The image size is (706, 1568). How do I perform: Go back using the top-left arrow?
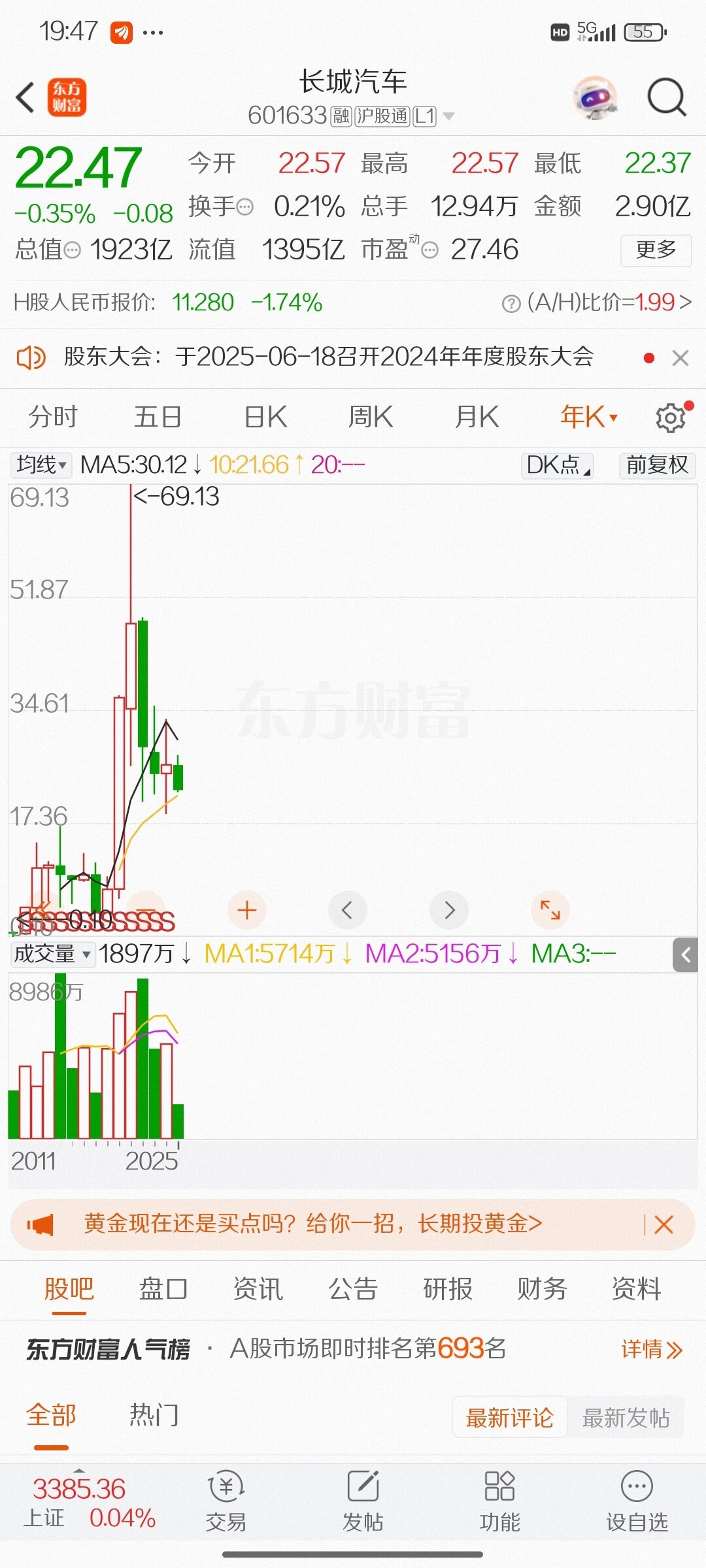coord(25,97)
